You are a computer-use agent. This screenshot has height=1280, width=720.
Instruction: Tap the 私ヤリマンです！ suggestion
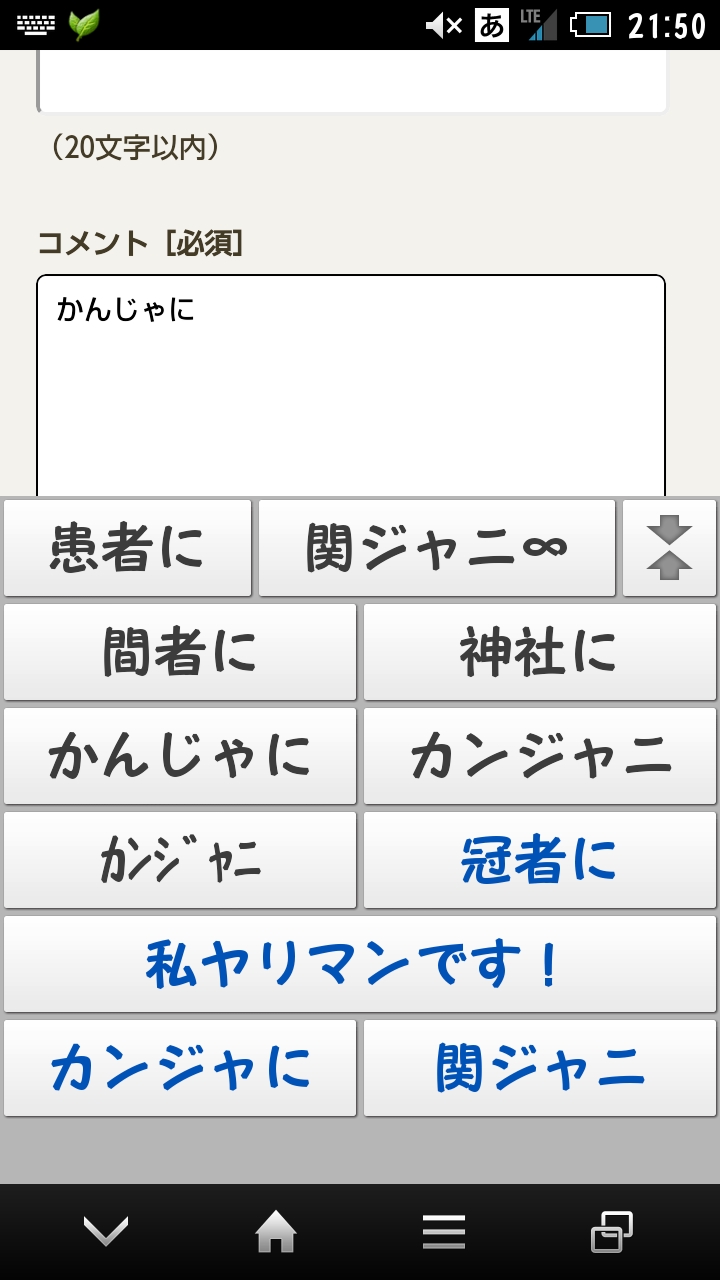[360, 963]
